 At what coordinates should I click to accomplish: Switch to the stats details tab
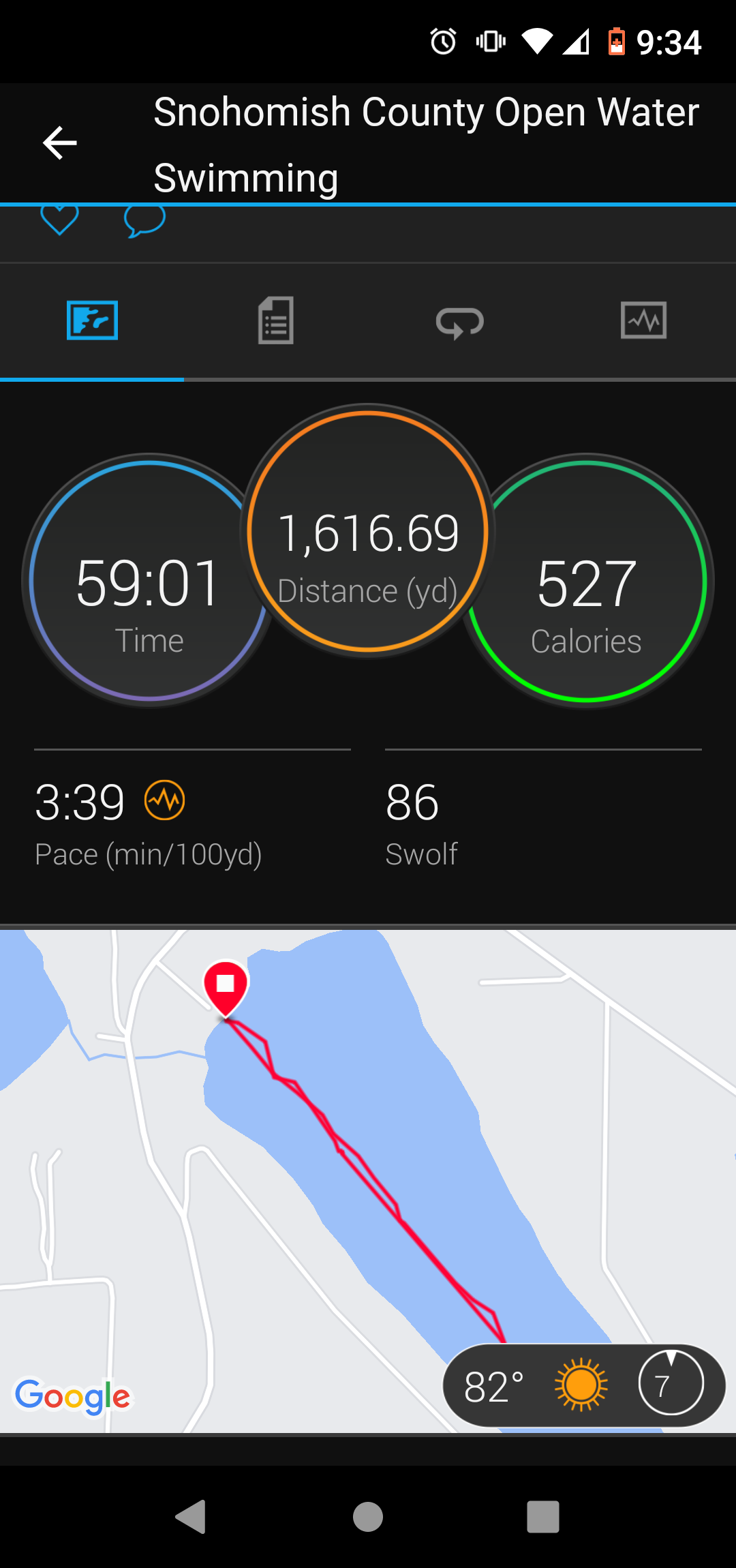coord(276,320)
